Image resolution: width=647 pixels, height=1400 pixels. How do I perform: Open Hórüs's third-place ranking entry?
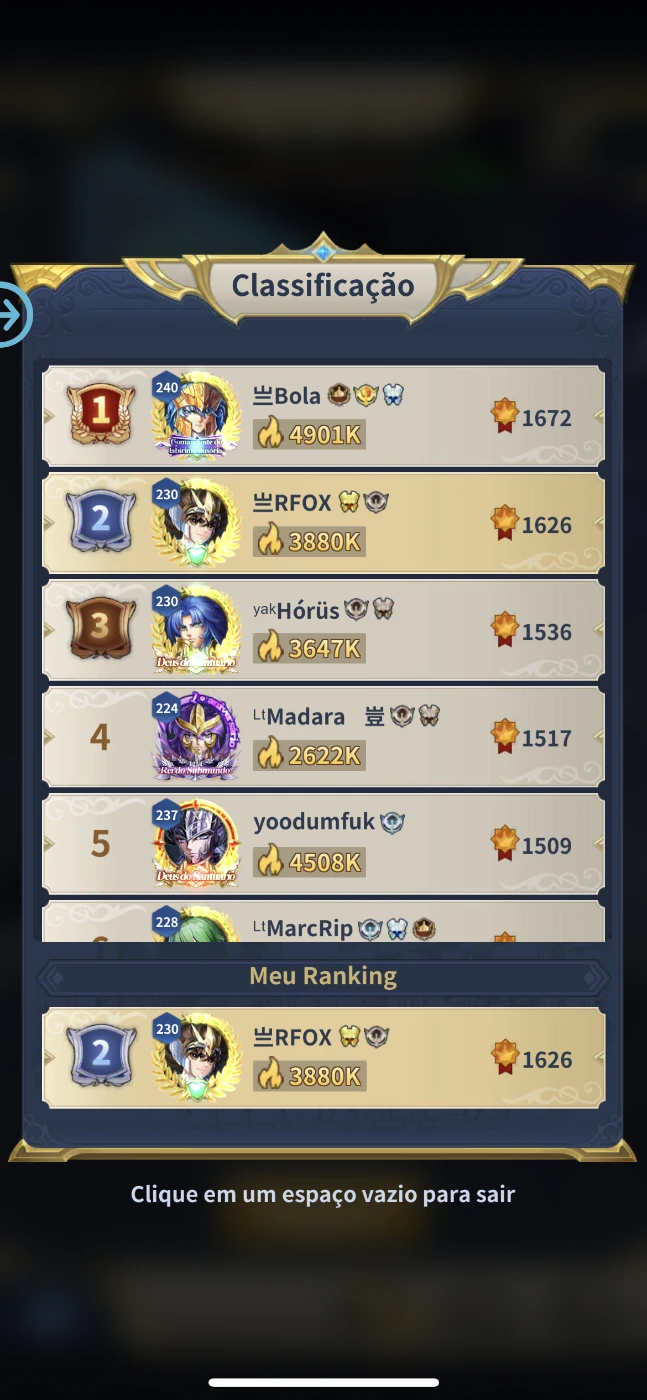click(x=323, y=630)
